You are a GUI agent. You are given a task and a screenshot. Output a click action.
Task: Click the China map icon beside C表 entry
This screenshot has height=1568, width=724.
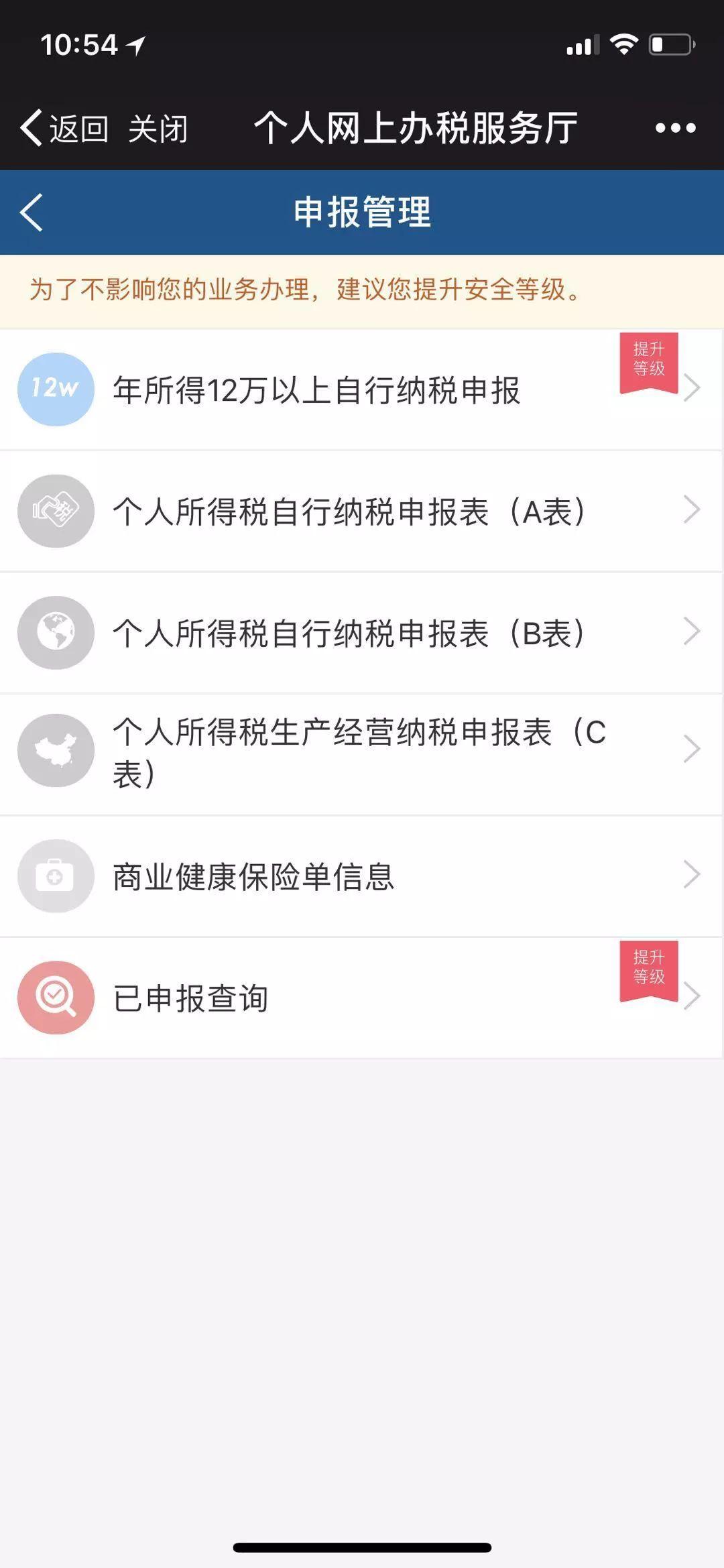point(56,751)
